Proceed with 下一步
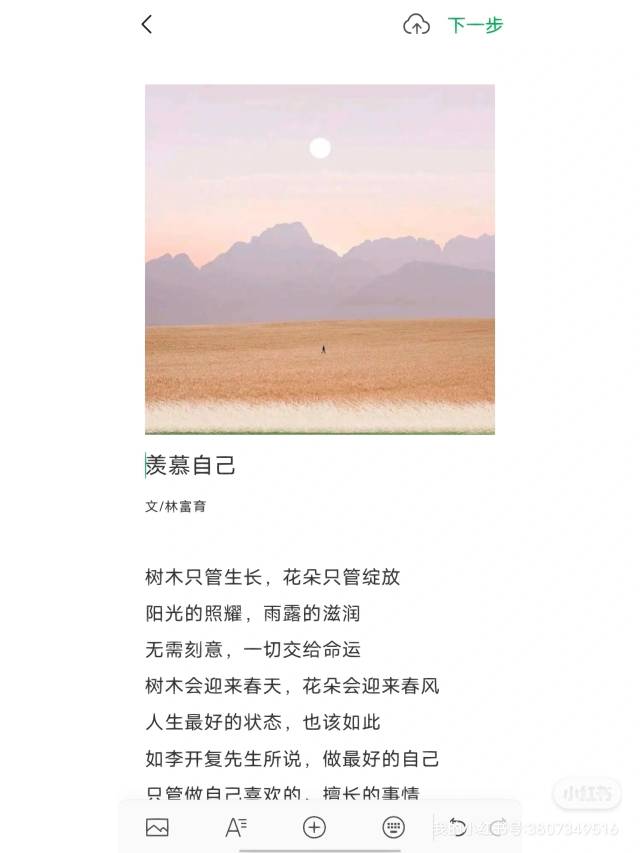 tap(475, 25)
